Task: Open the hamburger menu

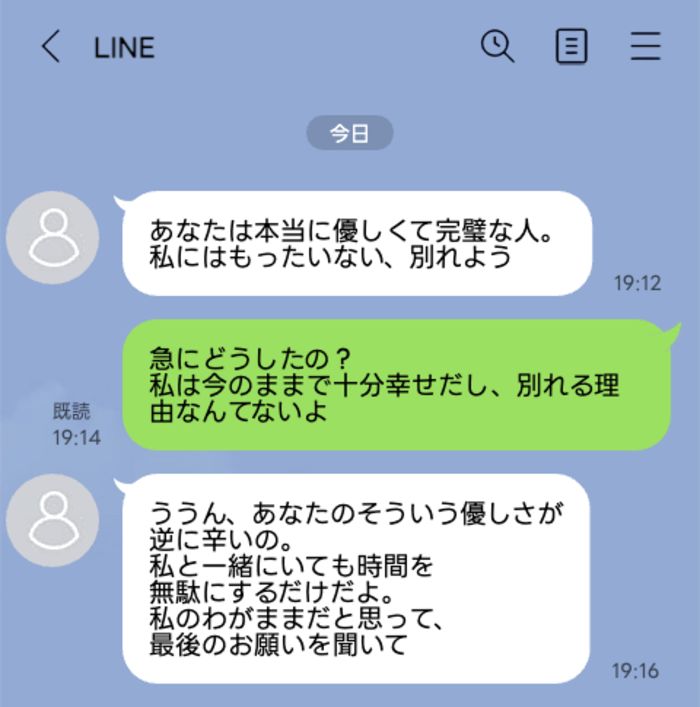Action: click(x=645, y=47)
